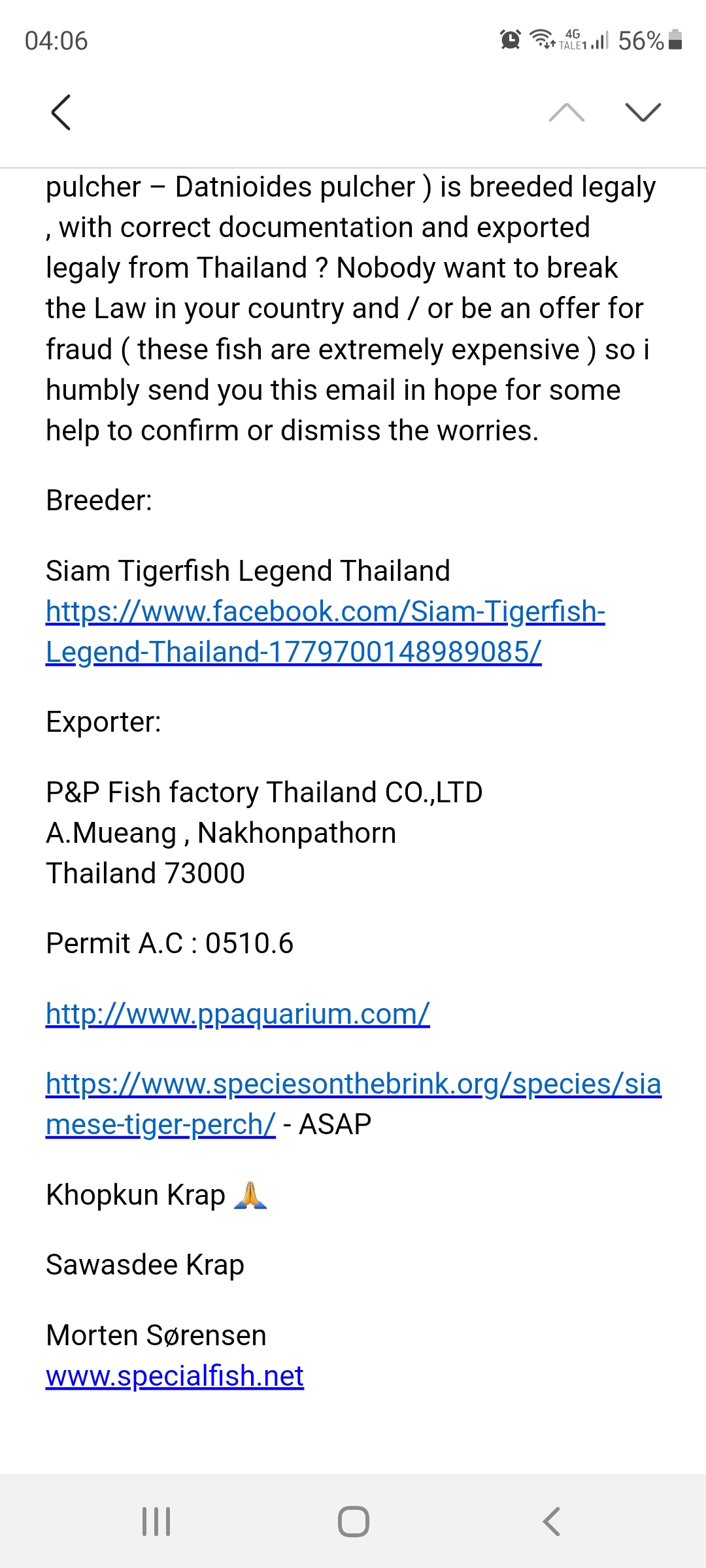Go back to the inbox list
Viewport: 706px width, 1568px height.
click(x=61, y=112)
